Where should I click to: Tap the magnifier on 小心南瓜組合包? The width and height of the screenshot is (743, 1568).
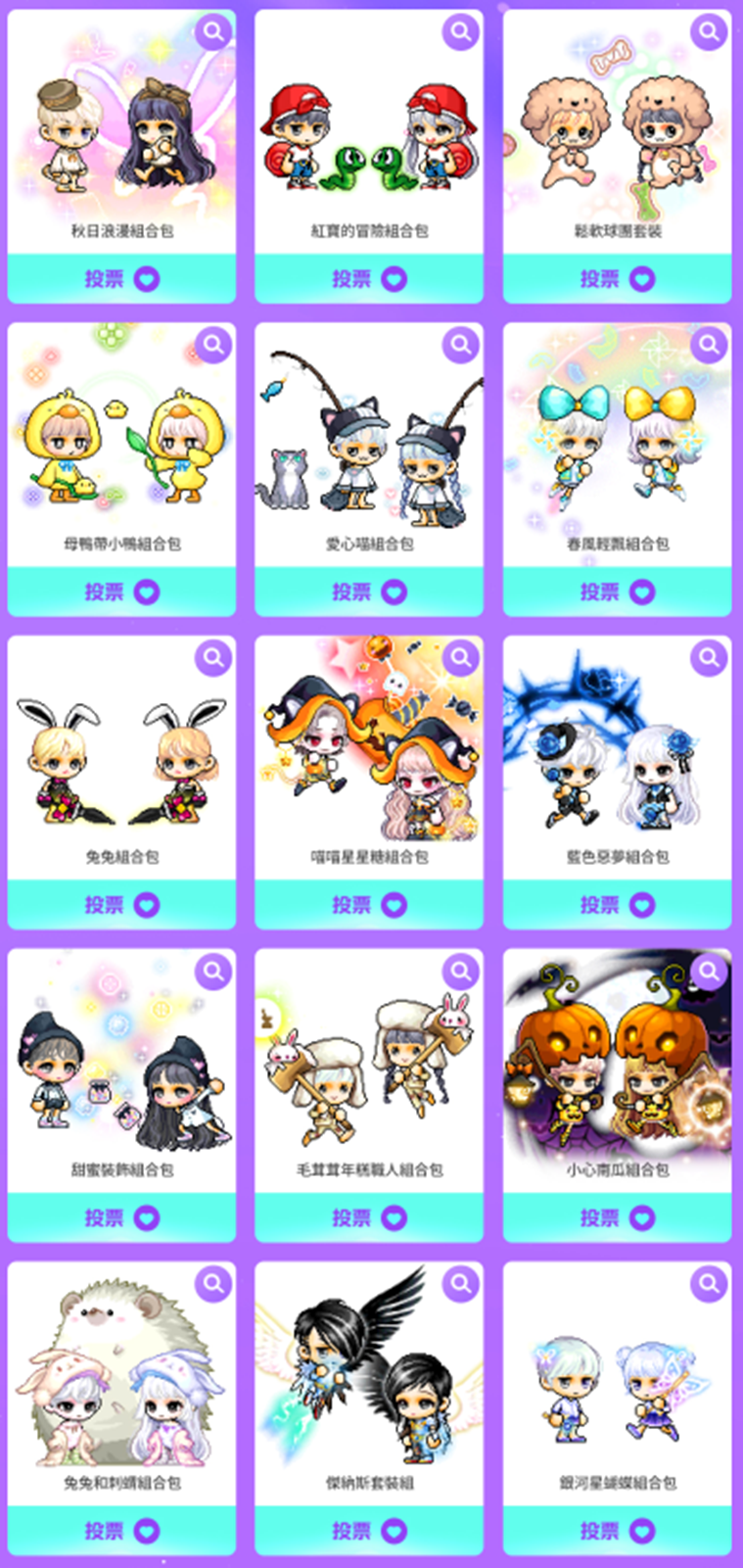[x=708, y=972]
